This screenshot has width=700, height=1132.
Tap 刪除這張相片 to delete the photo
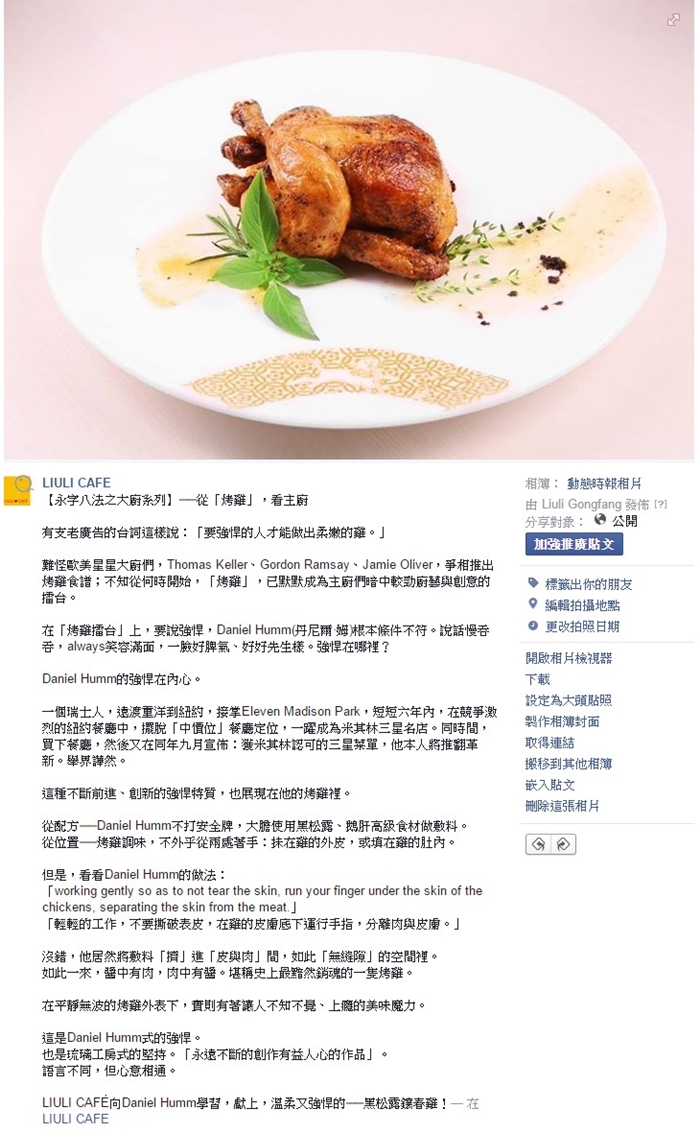coord(562,806)
